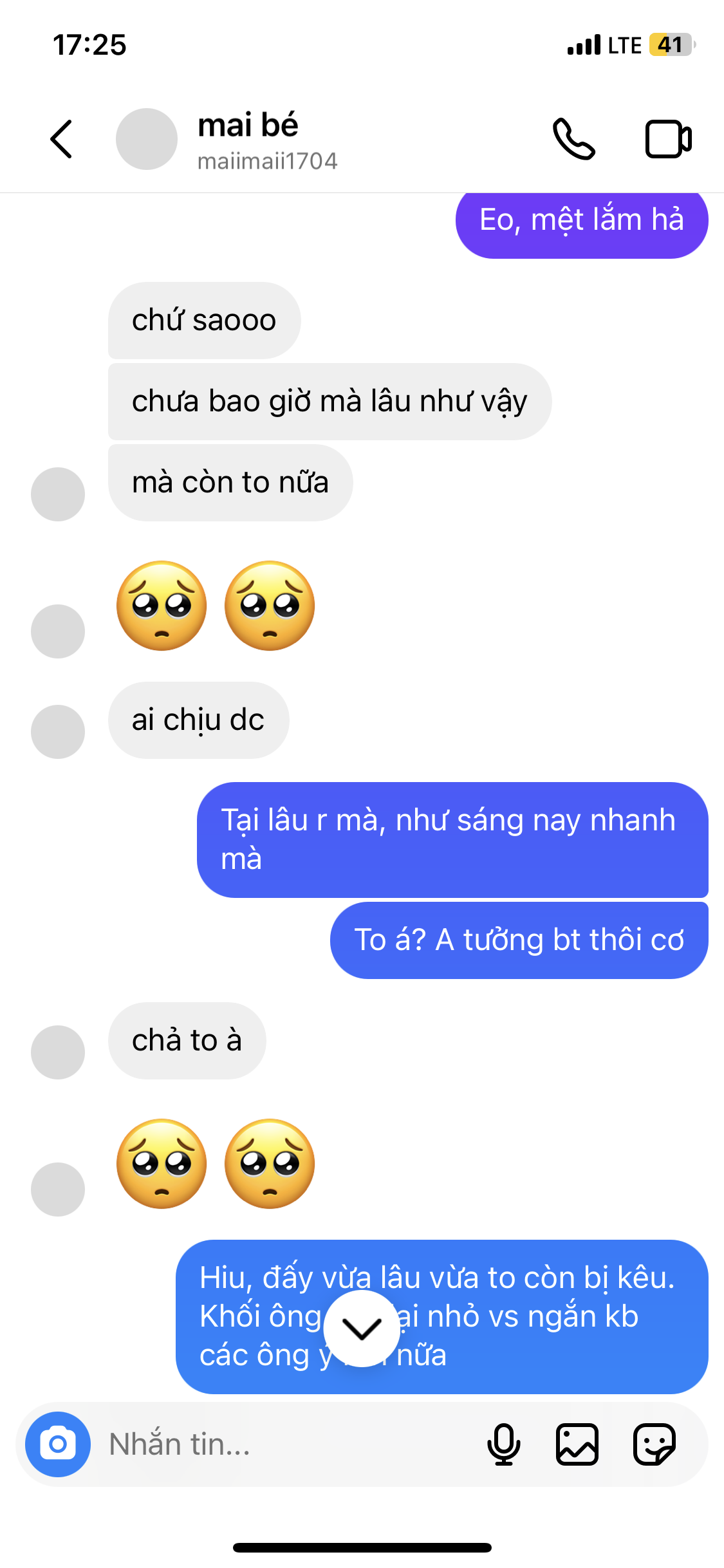The width and height of the screenshot is (724, 1568).
Task: Start a voice call with mai bé
Action: (573, 139)
